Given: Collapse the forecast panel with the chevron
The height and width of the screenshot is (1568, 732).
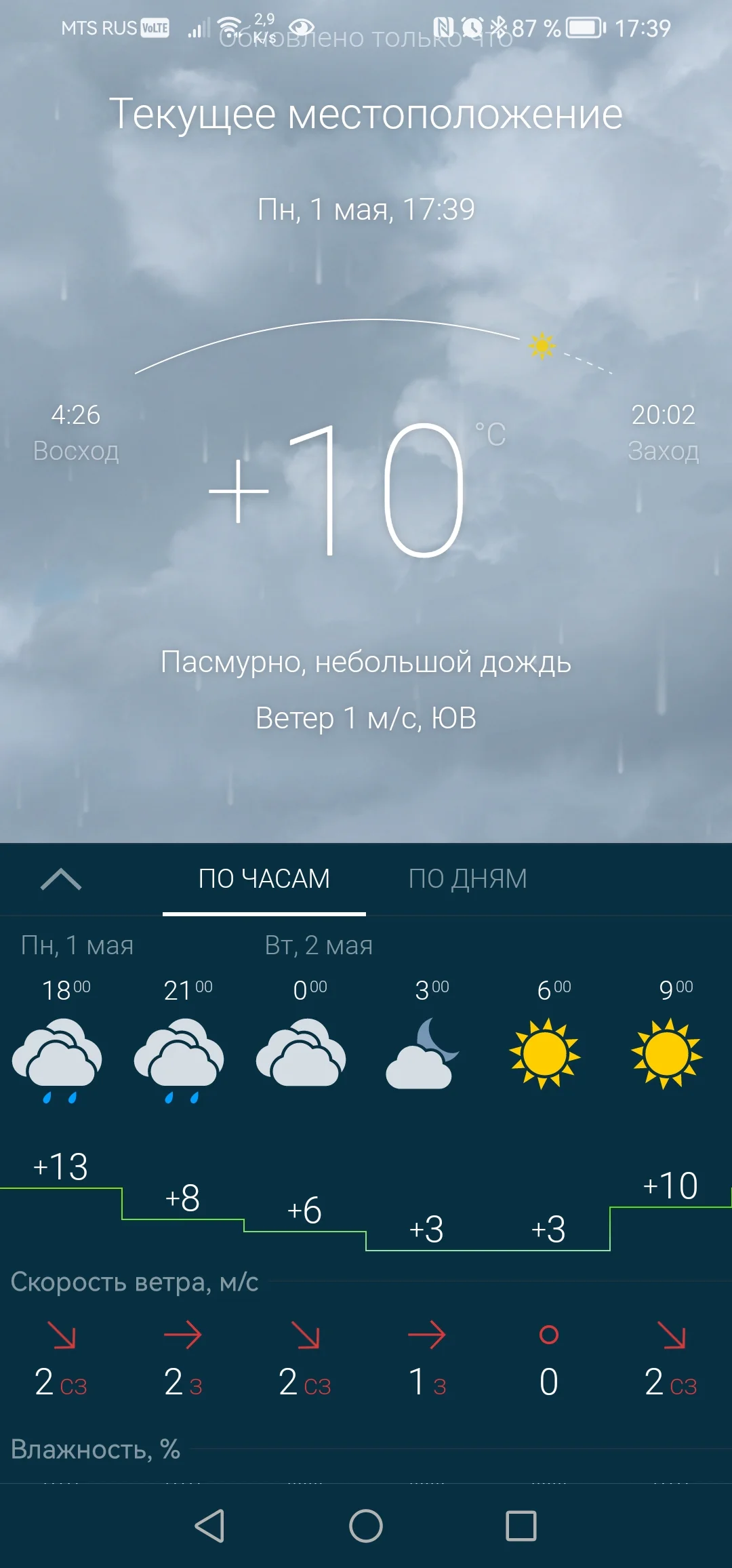Looking at the screenshot, I should coord(62,878).
